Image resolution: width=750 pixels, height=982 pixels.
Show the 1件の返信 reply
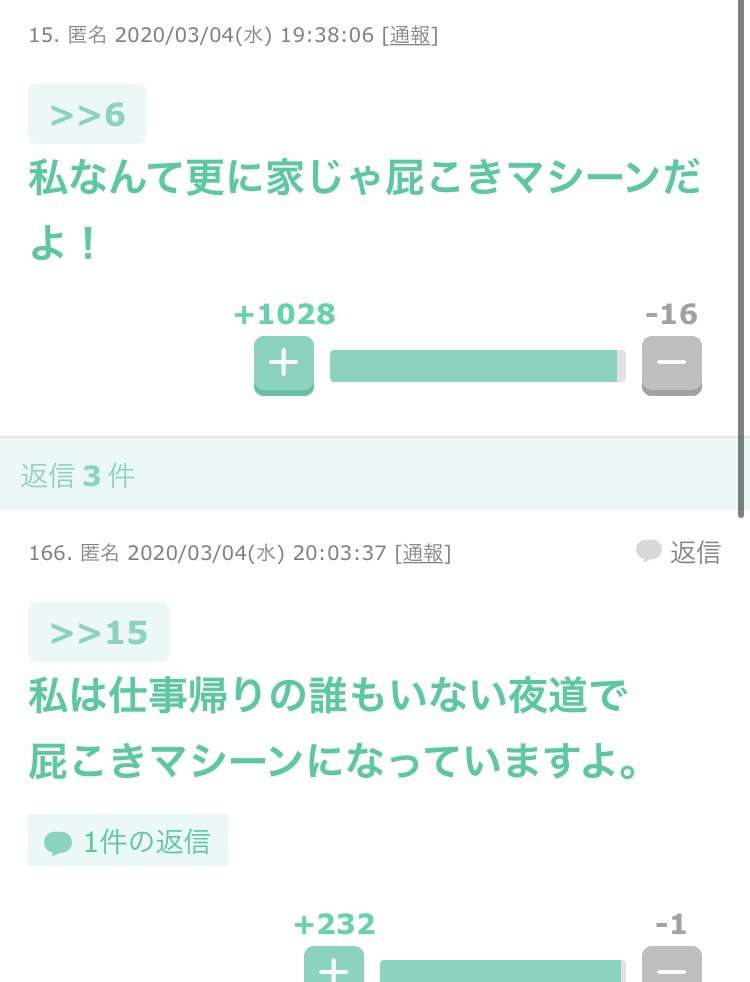point(128,841)
